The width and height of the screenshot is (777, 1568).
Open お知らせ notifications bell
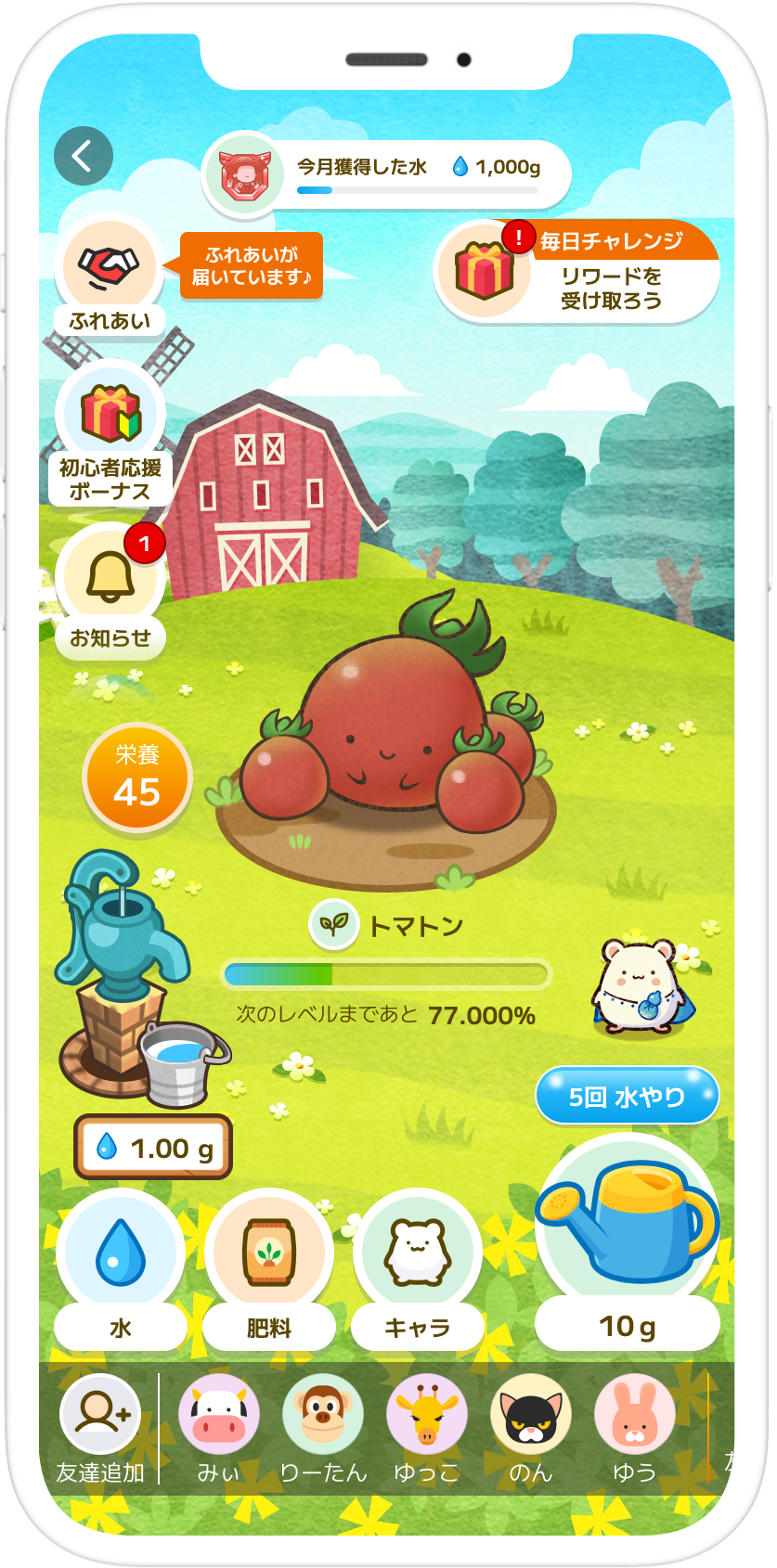pos(110,575)
